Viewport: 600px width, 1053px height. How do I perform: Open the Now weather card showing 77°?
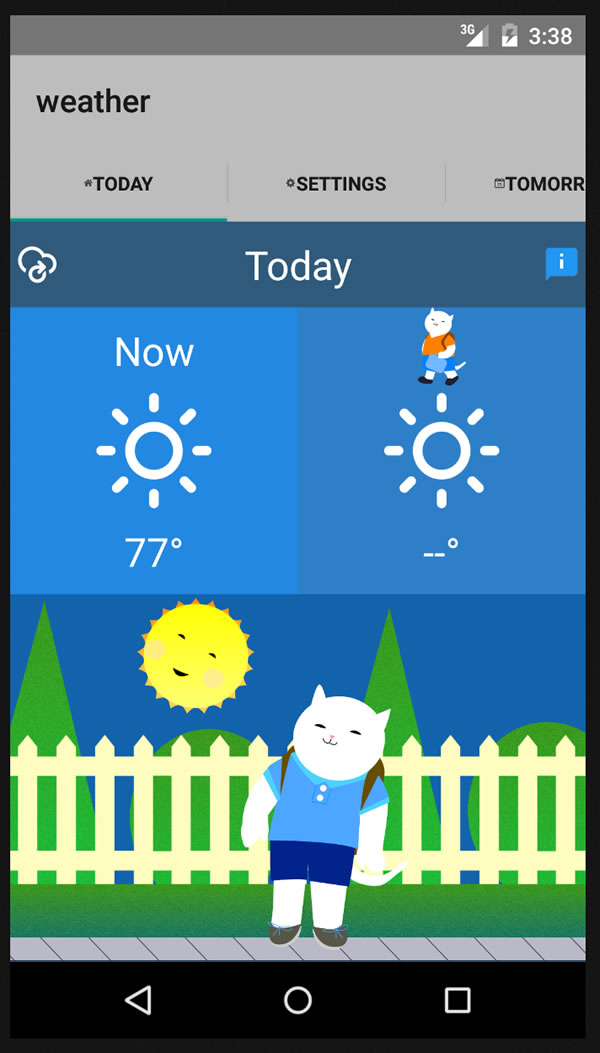tap(154, 450)
